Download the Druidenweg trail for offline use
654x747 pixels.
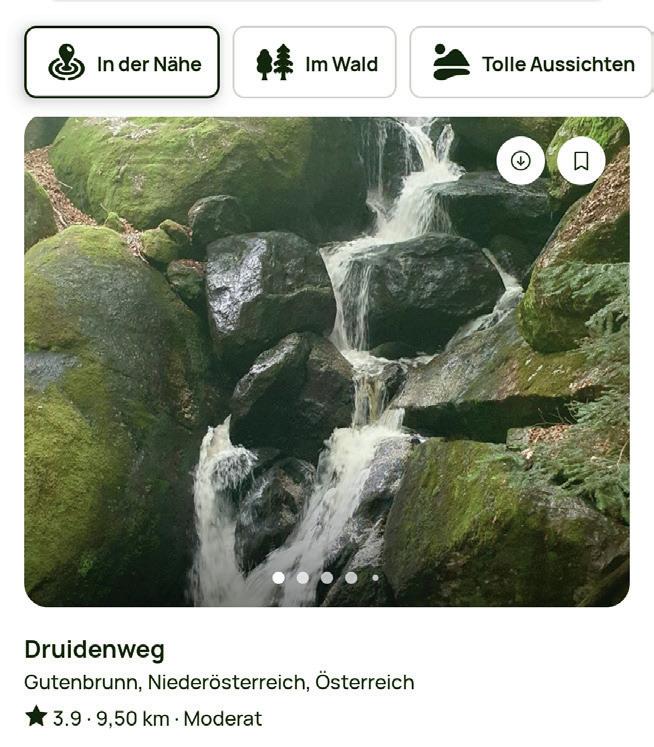pos(520,161)
